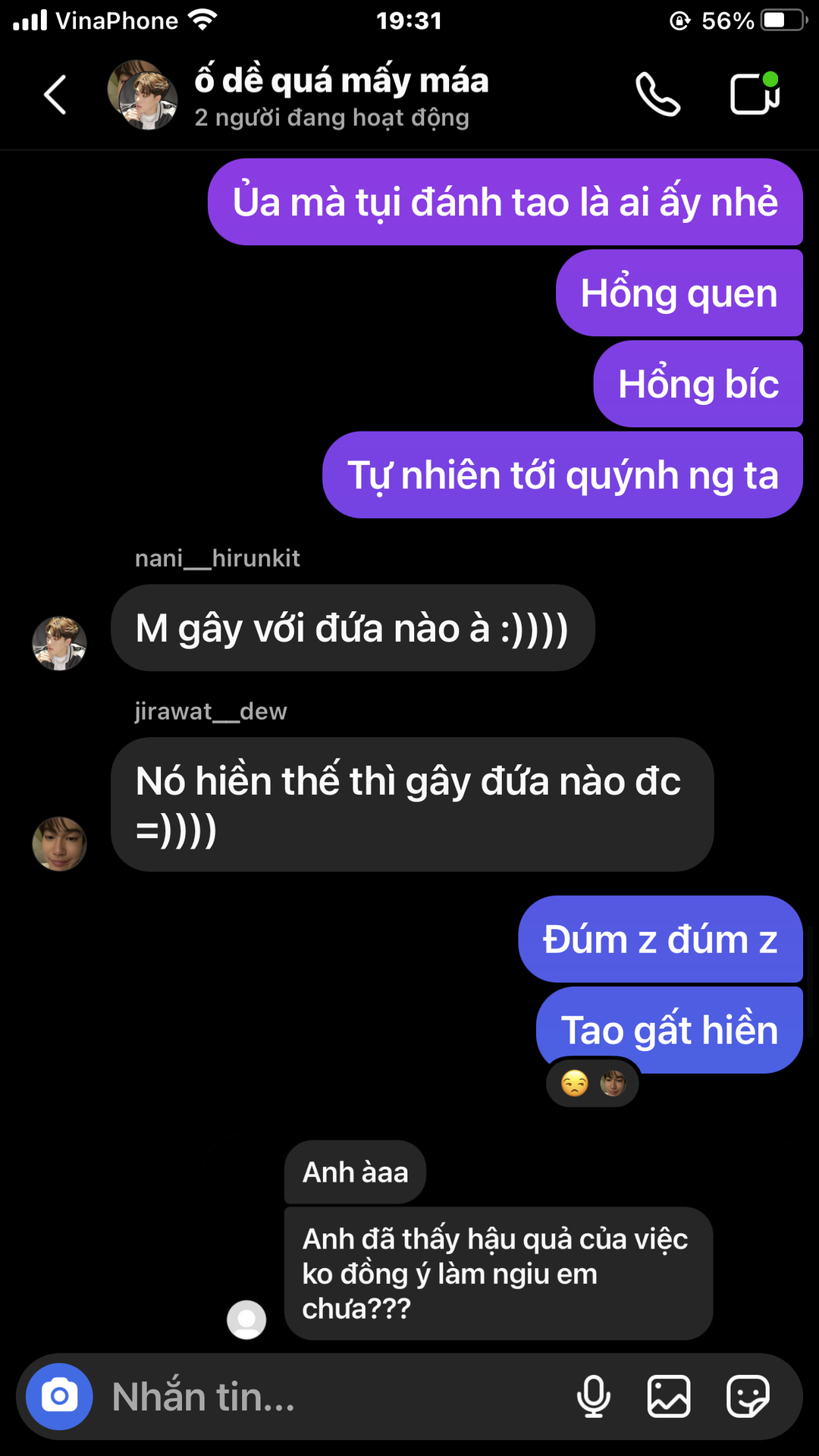View jirawat__dew's profile picture
The width and height of the screenshot is (819, 1456).
(59, 843)
